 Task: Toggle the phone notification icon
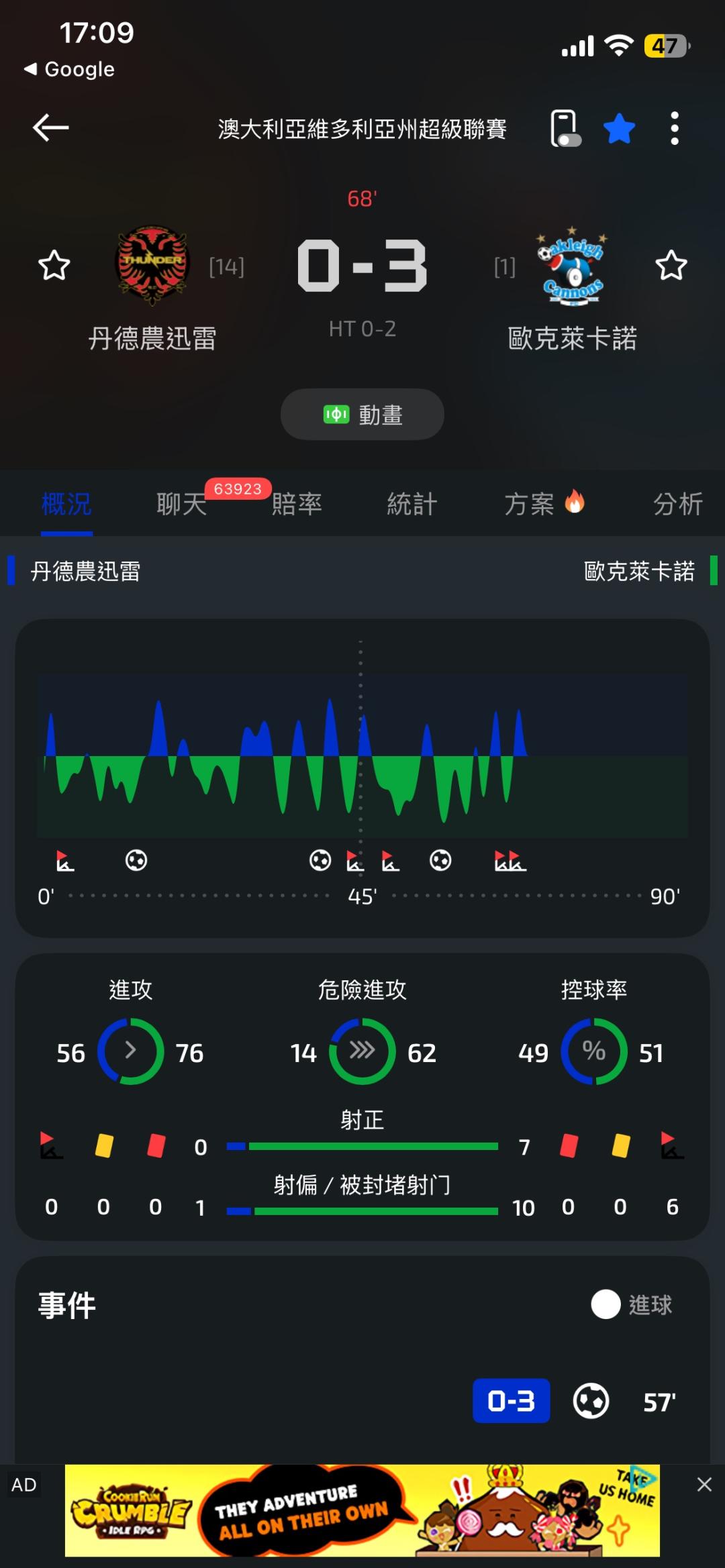point(565,128)
